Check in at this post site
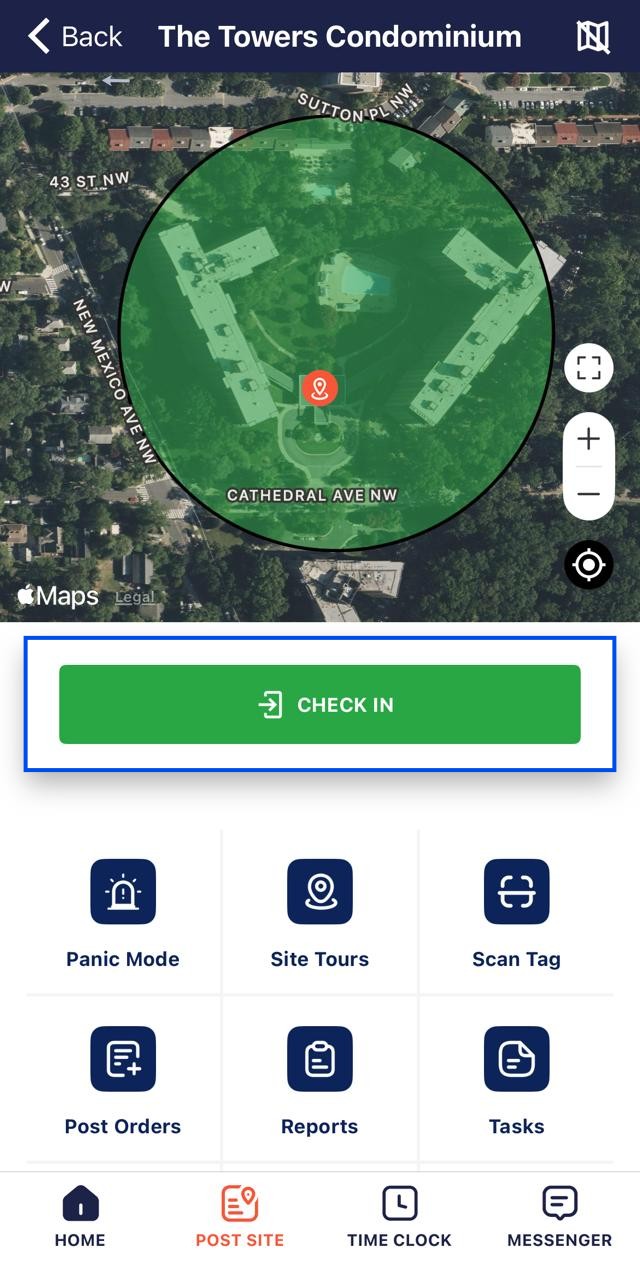 click(x=320, y=704)
